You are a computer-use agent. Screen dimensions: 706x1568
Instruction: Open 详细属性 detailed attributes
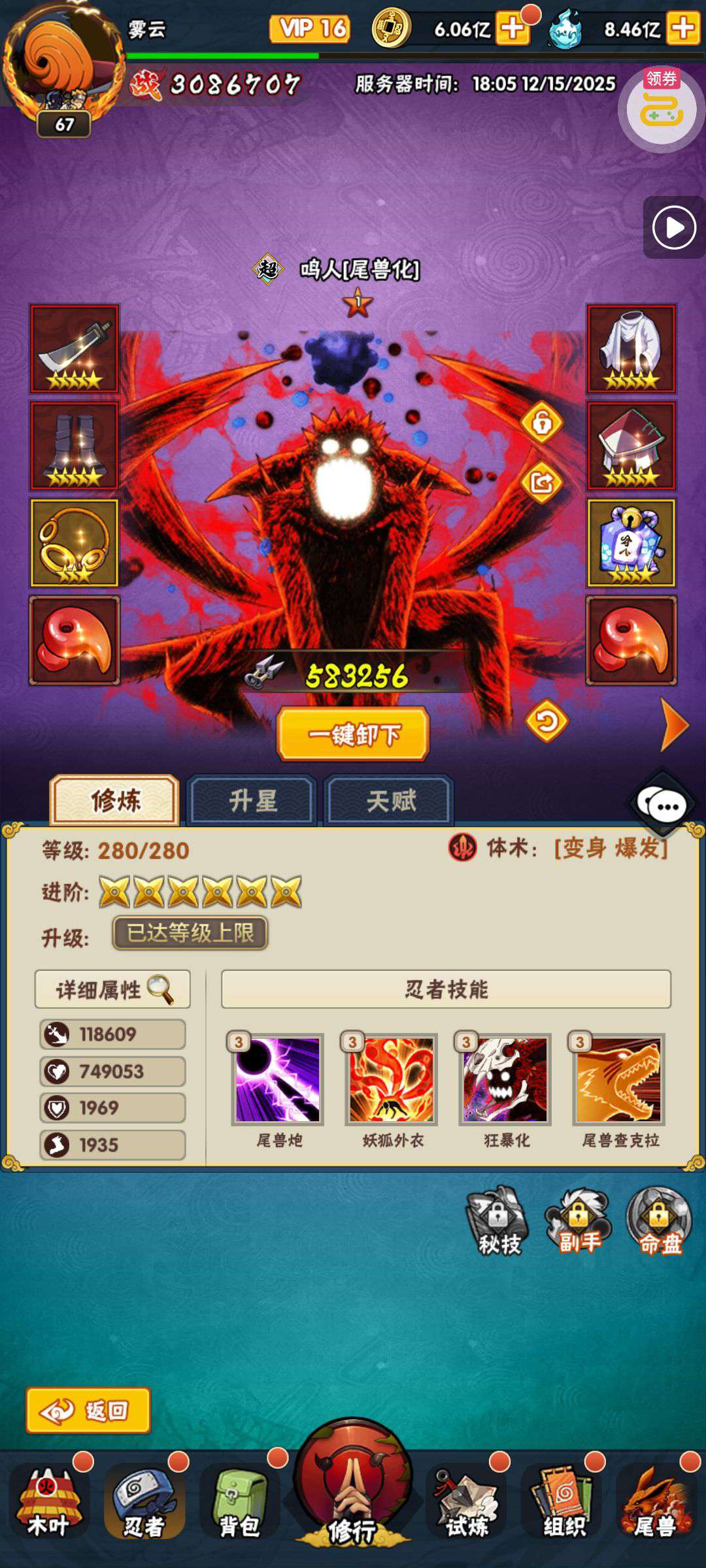click(x=112, y=989)
